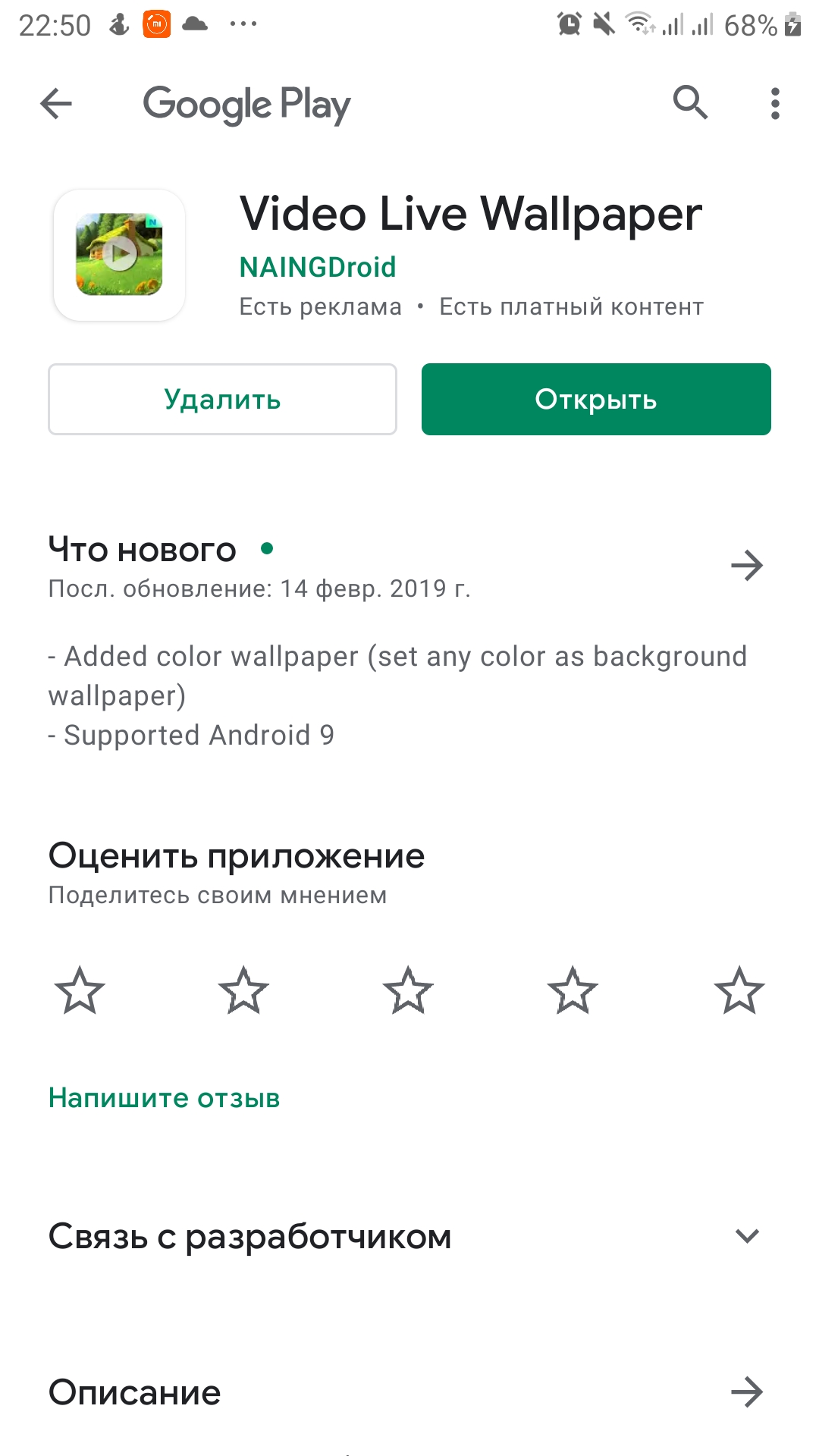Open the app with Открыть
Screen dimensions: 819x1456
click(x=596, y=399)
